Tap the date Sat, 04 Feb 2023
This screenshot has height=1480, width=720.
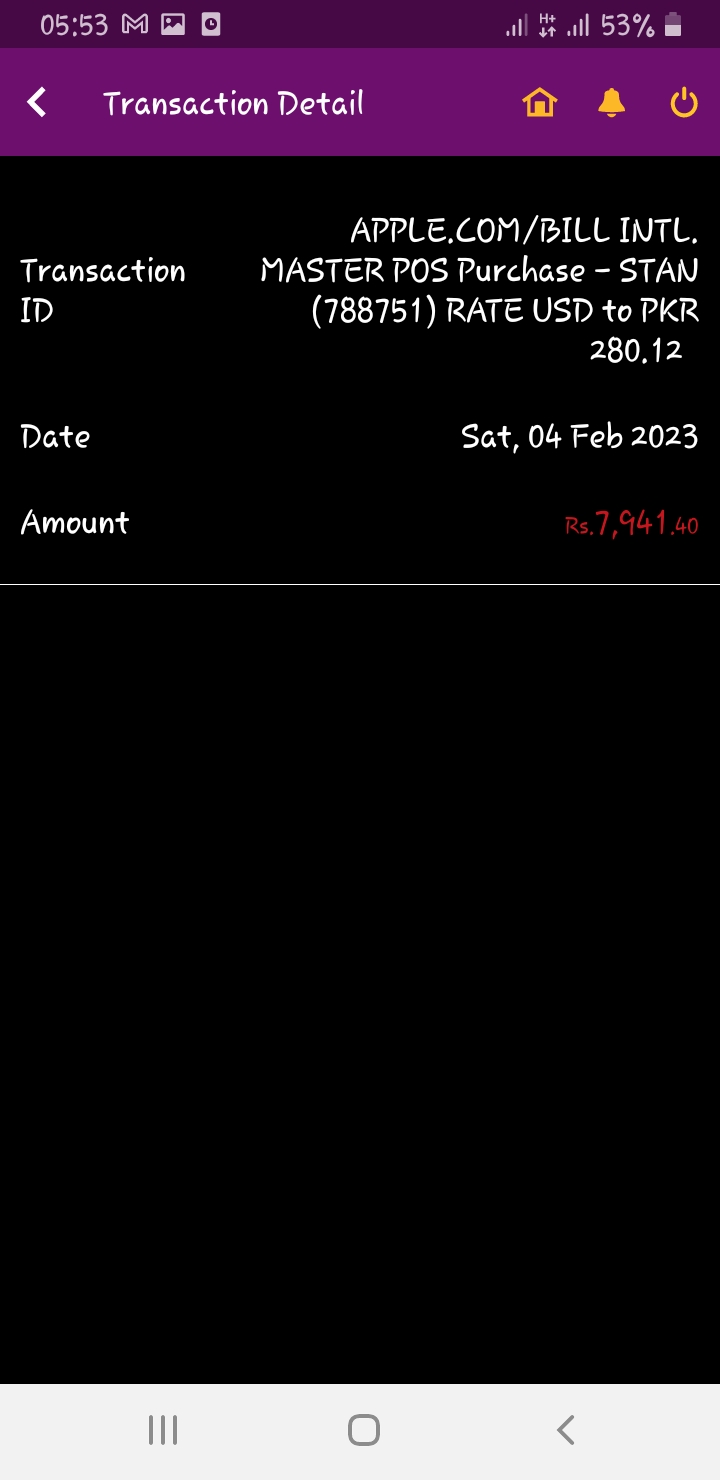(x=576, y=436)
